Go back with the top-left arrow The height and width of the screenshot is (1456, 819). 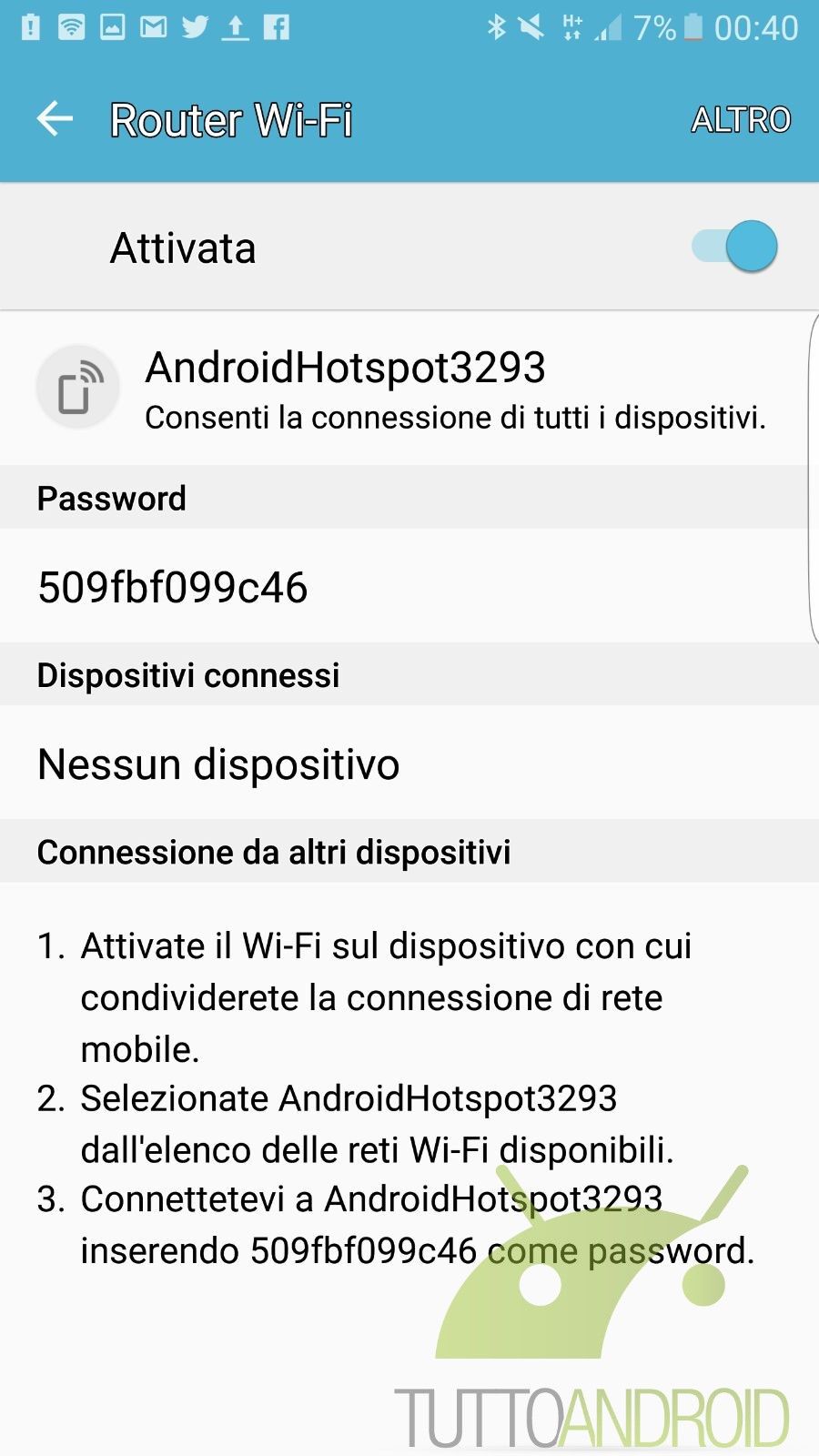coord(55,119)
